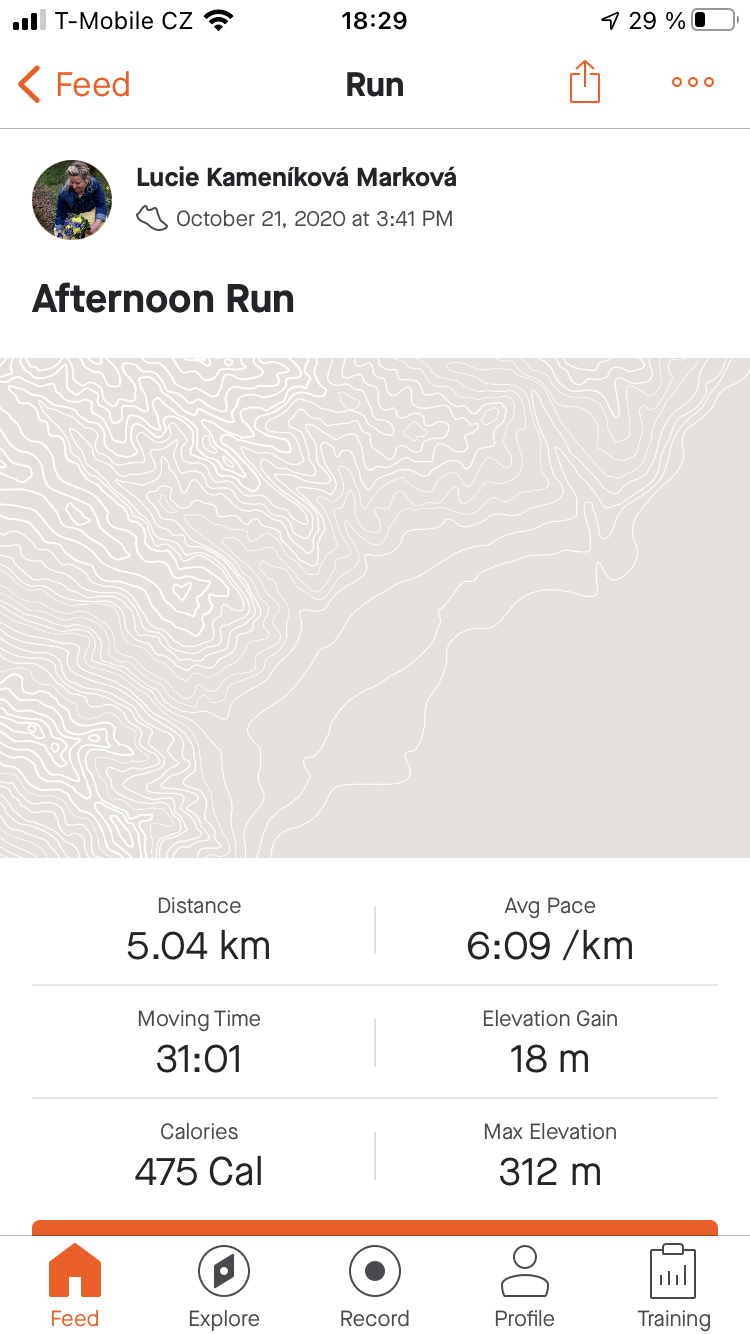Open the three-dot overflow menu
Image resolution: width=750 pixels, height=1334 pixels.
(x=693, y=83)
